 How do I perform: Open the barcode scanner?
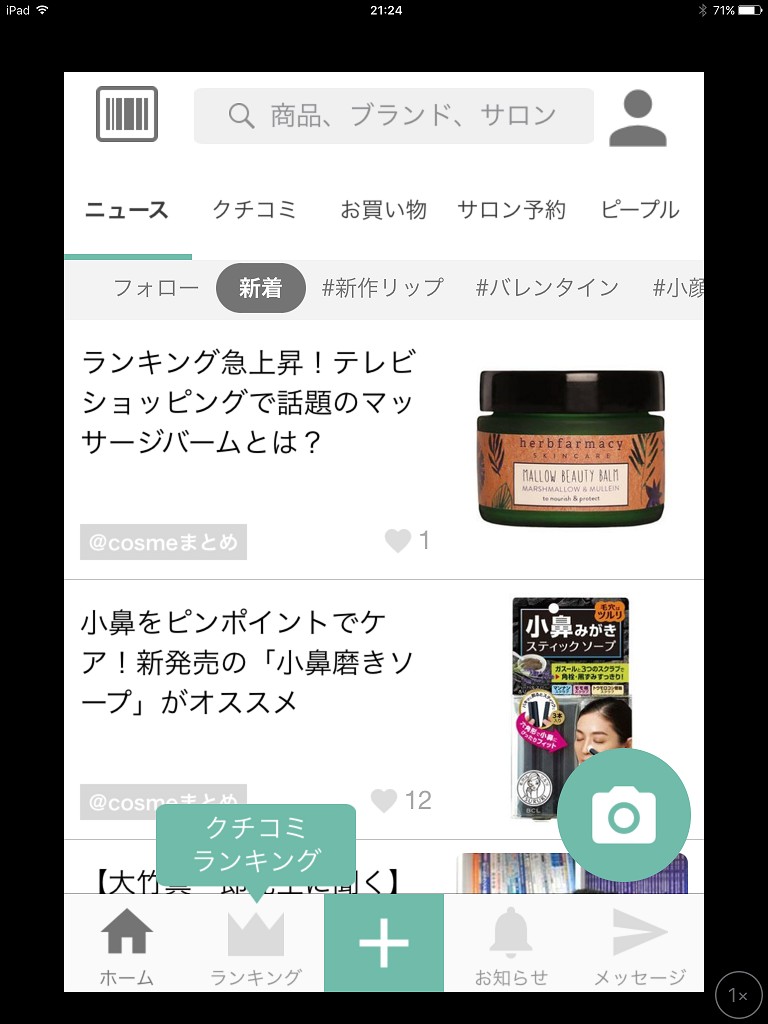point(127,114)
